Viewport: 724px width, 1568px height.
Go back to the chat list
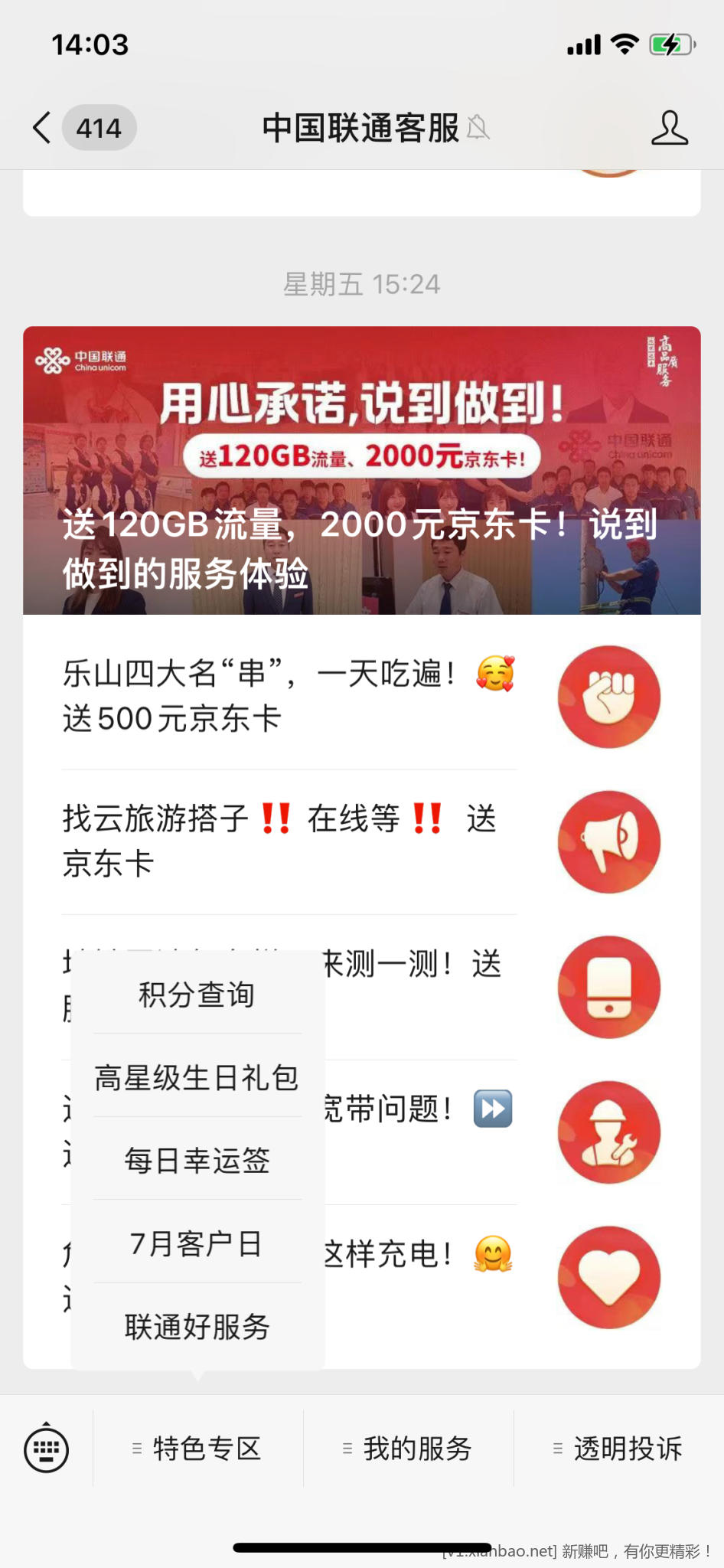43,128
